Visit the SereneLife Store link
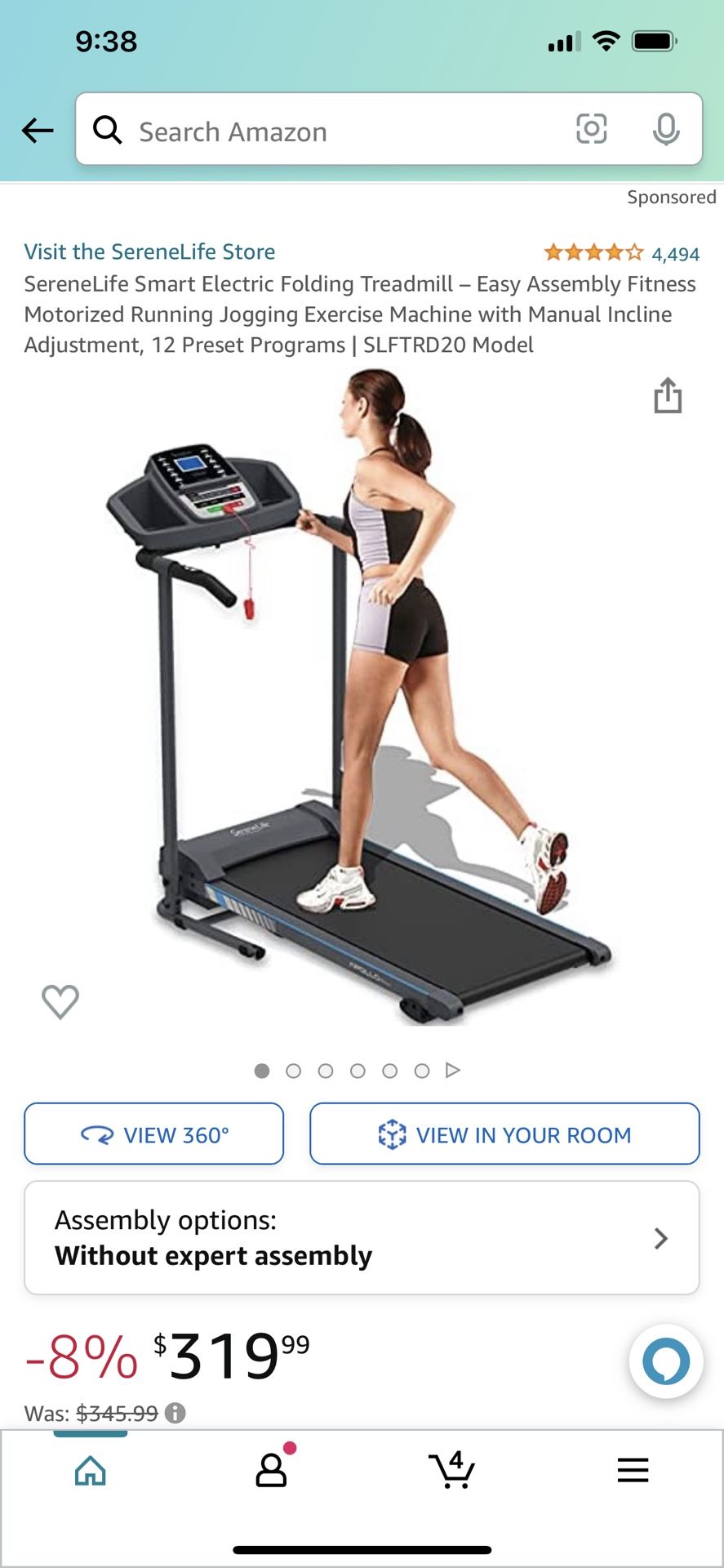The image size is (724, 1568). (x=149, y=252)
